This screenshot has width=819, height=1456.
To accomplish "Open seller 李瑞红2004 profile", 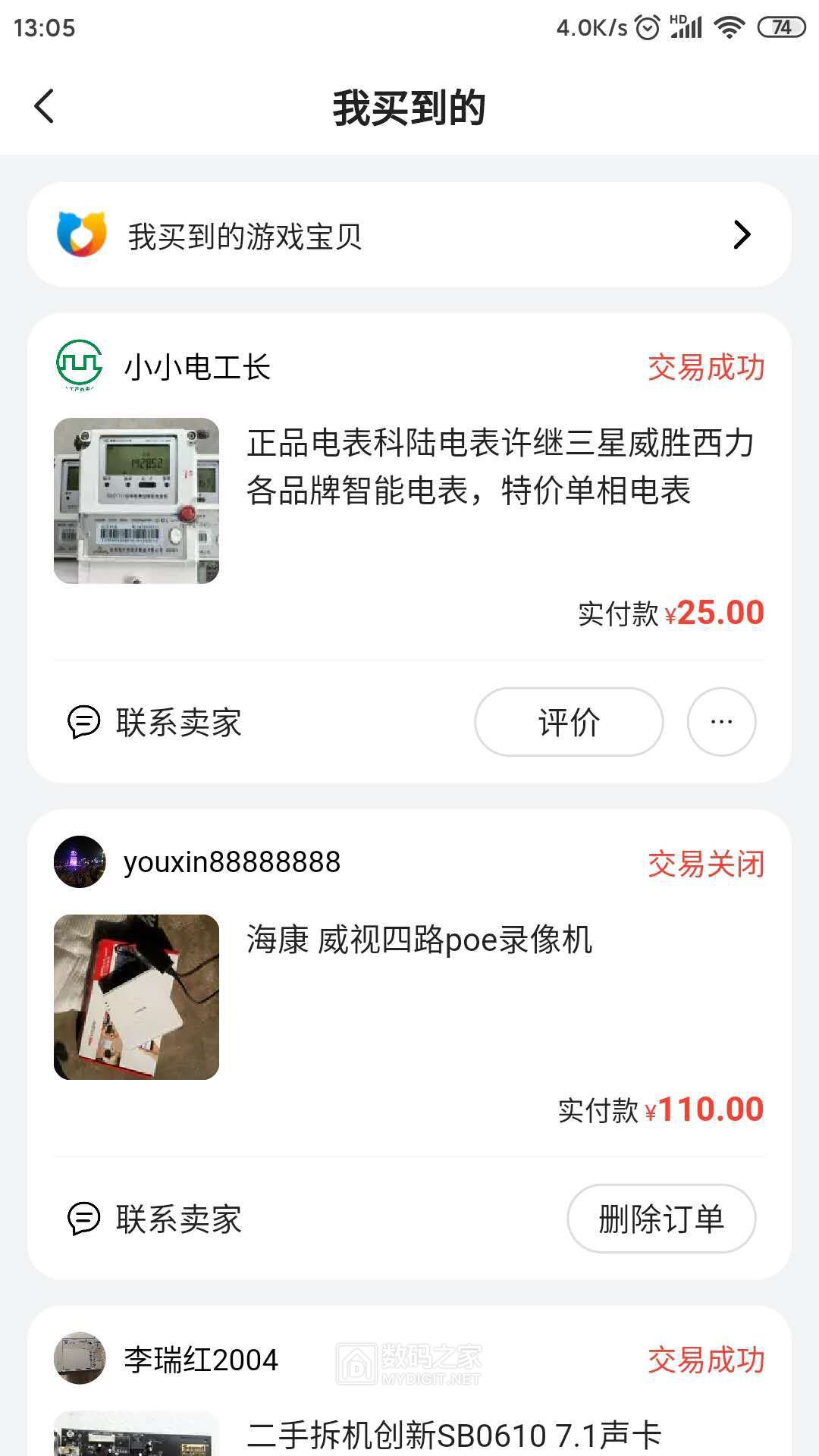I will click(201, 1359).
